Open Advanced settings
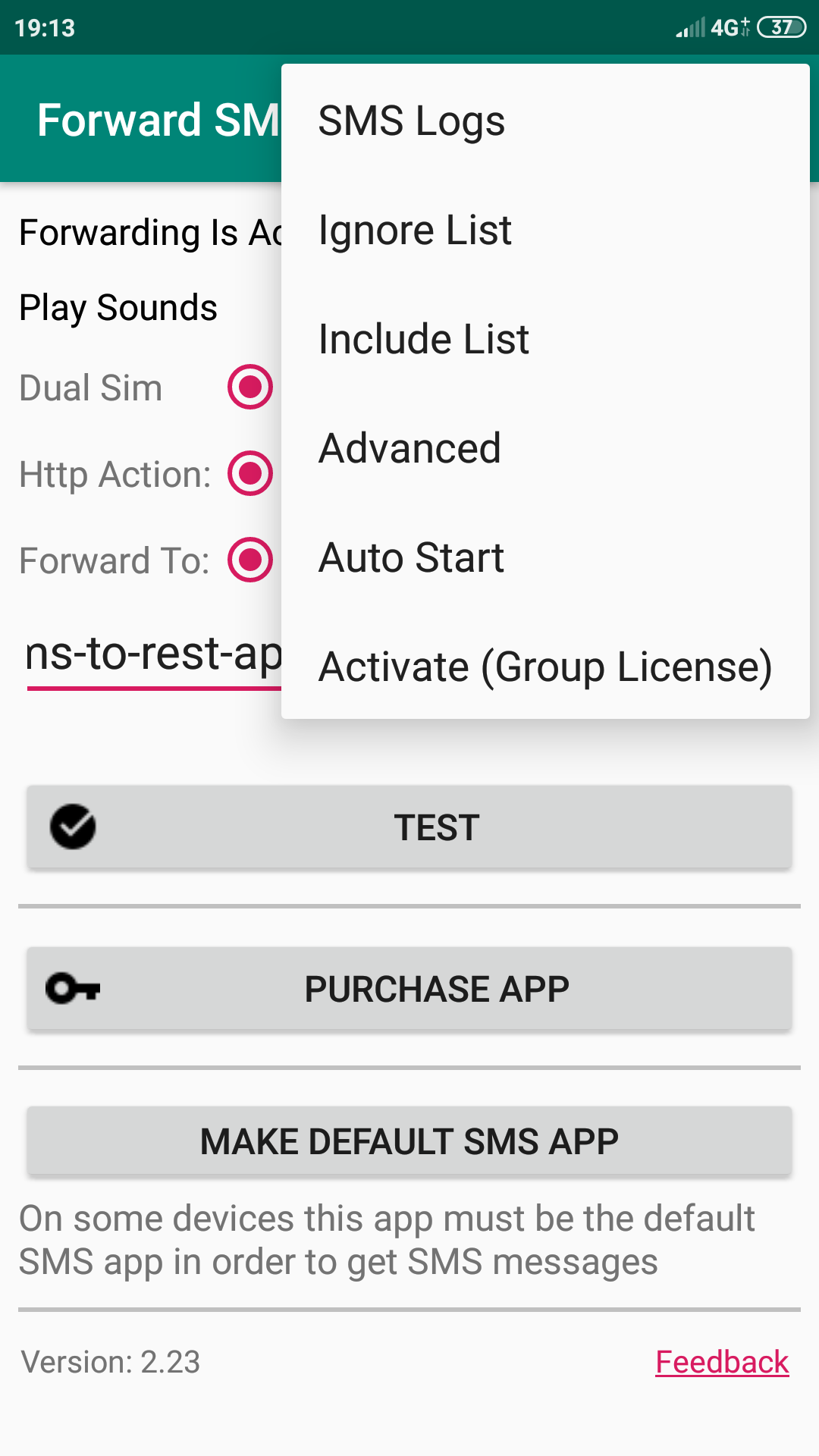Image resolution: width=819 pixels, height=1456 pixels. click(545, 449)
